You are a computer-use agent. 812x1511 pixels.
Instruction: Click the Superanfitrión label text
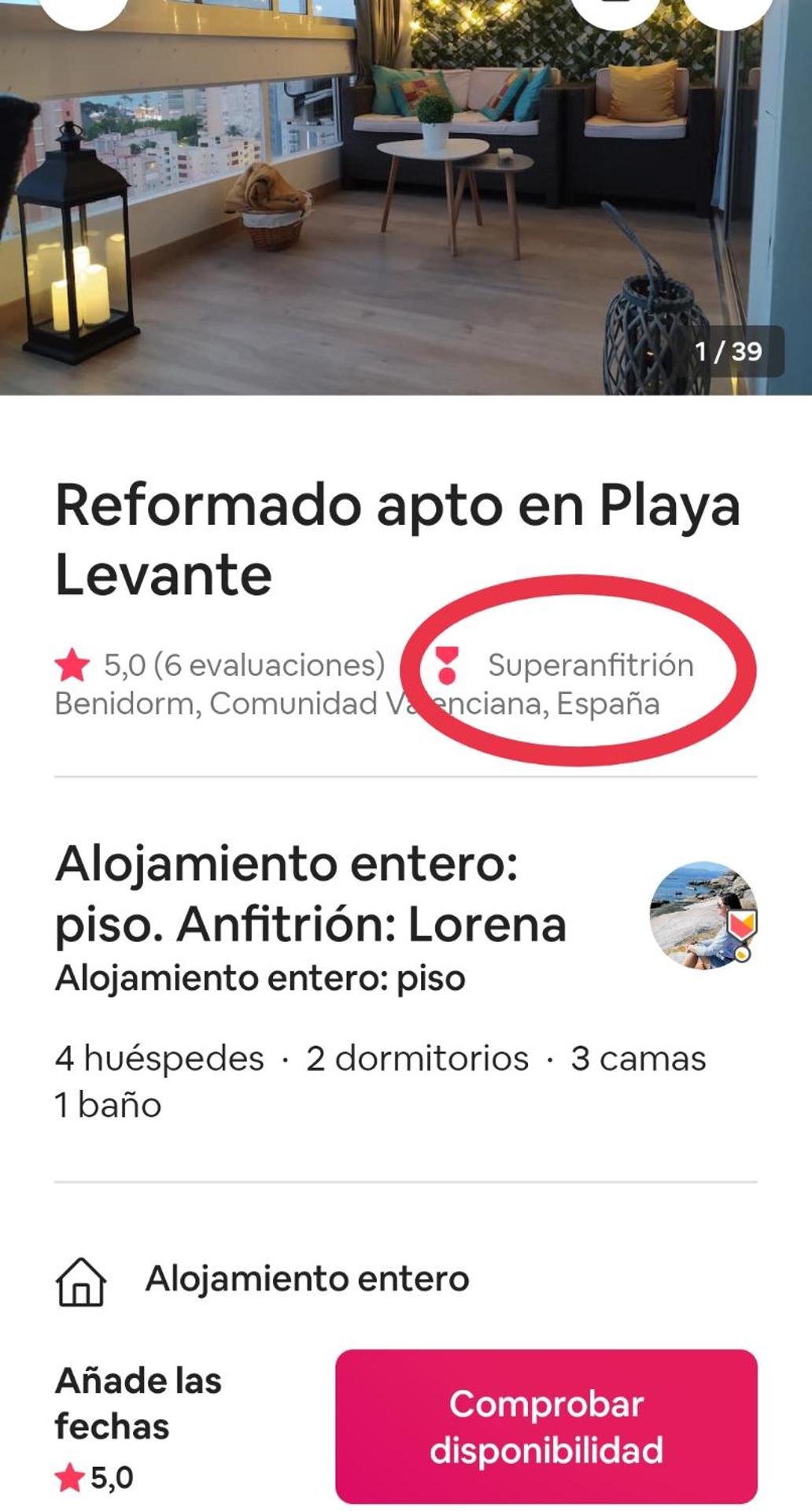click(590, 665)
